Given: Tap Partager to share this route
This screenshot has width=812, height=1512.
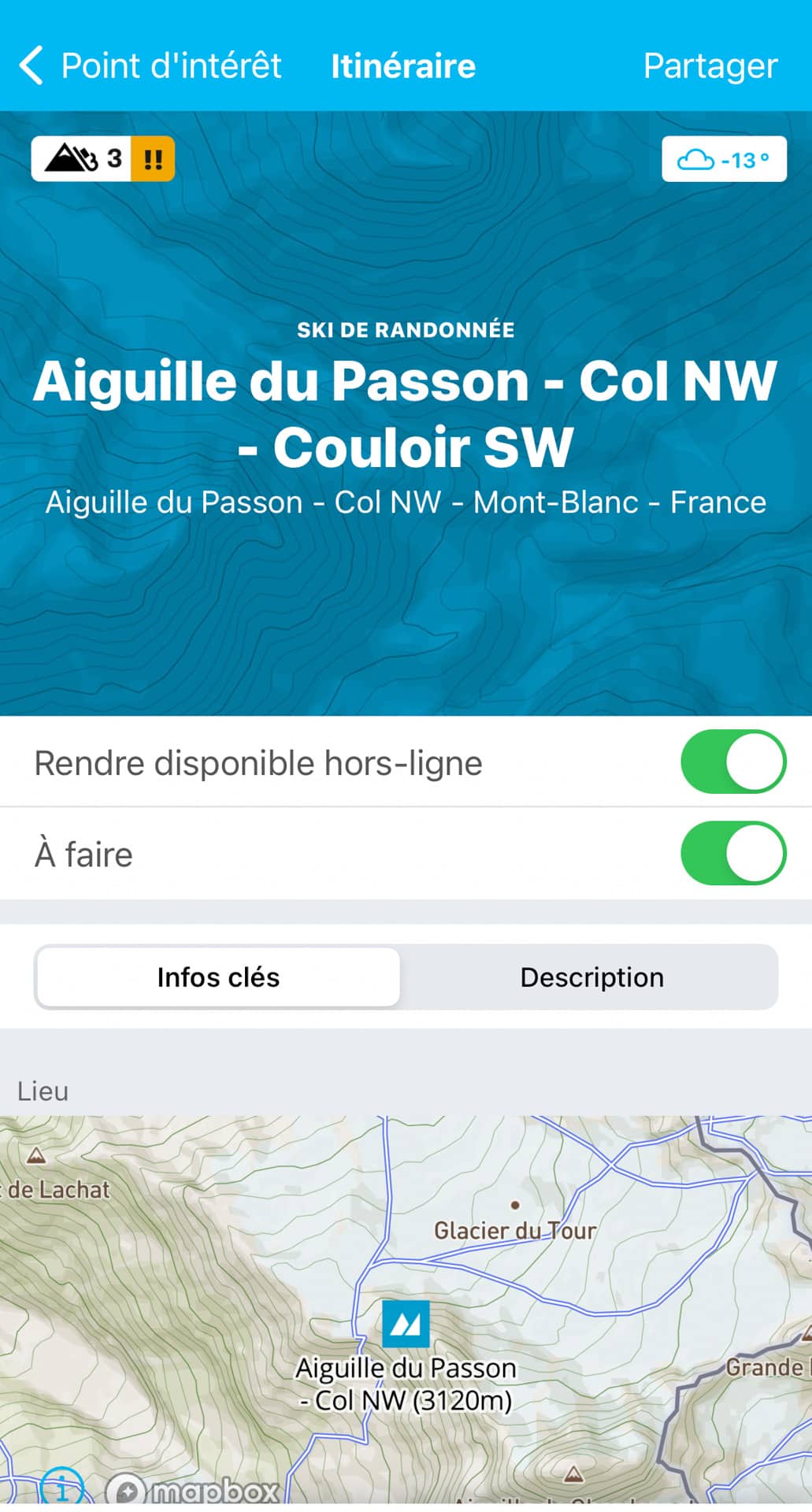Looking at the screenshot, I should click(710, 66).
